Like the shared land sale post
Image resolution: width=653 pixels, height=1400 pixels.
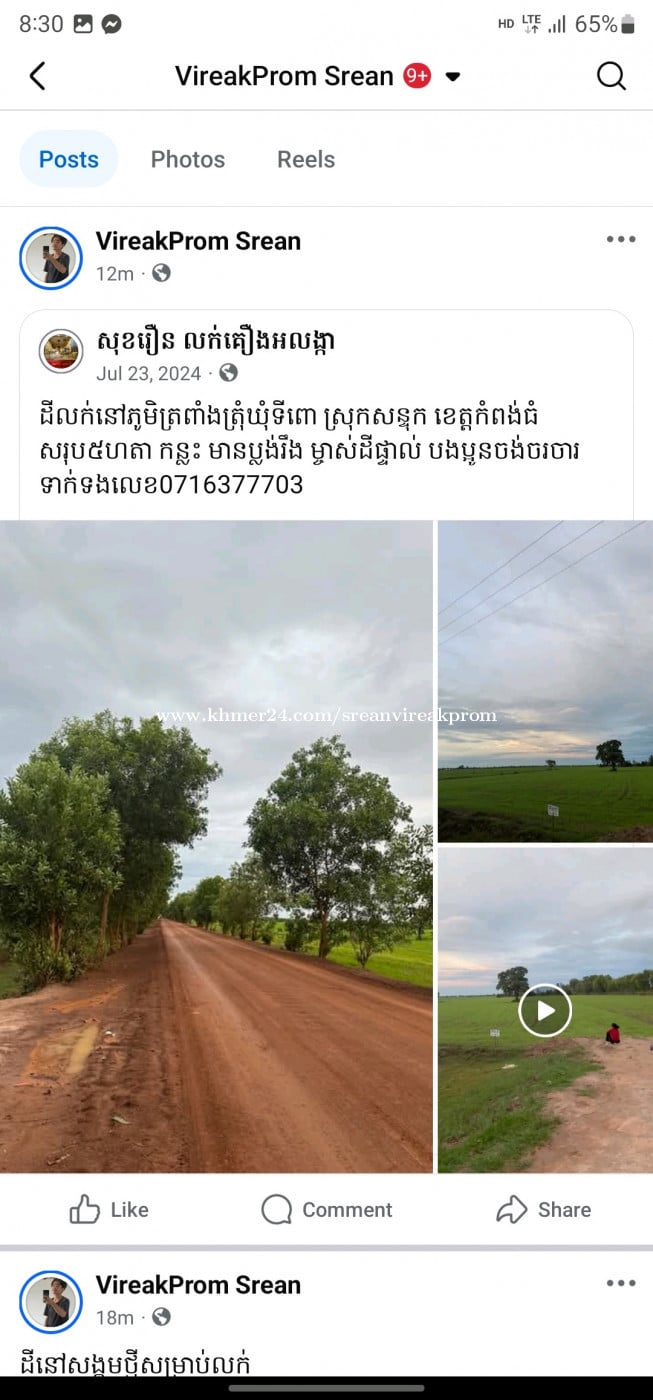click(109, 1210)
